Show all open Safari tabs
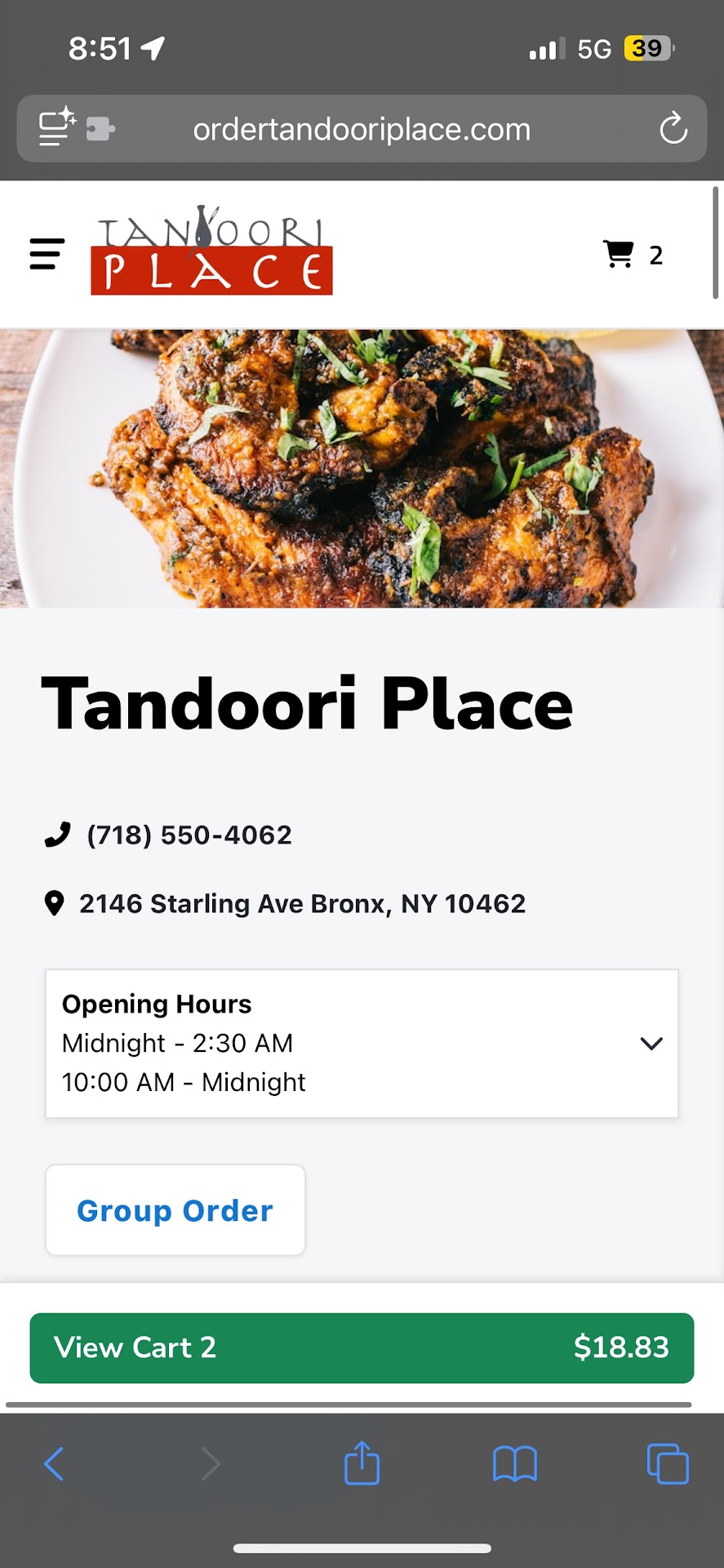The width and height of the screenshot is (724, 1568). click(667, 1463)
